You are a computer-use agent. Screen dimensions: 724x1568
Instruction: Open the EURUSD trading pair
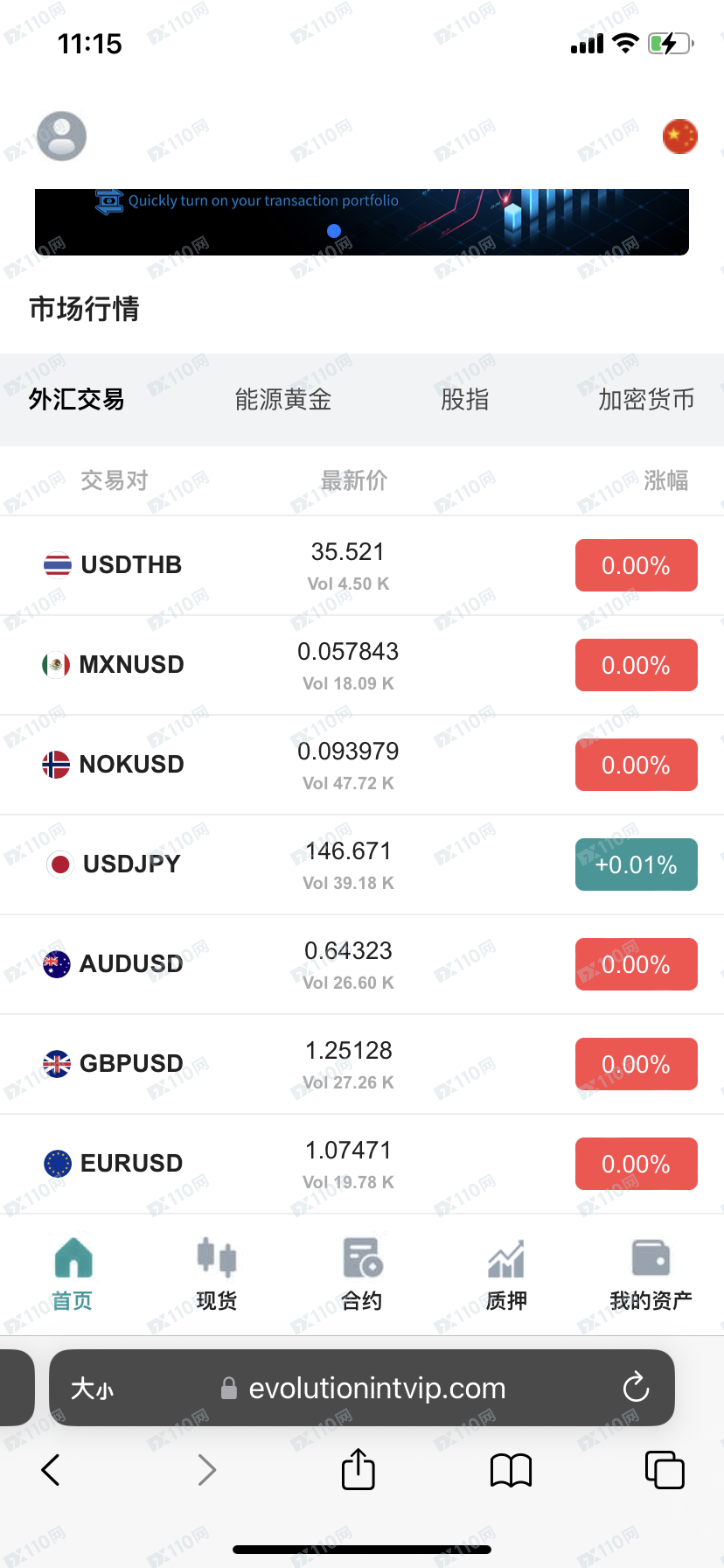(x=362, y=1164)
